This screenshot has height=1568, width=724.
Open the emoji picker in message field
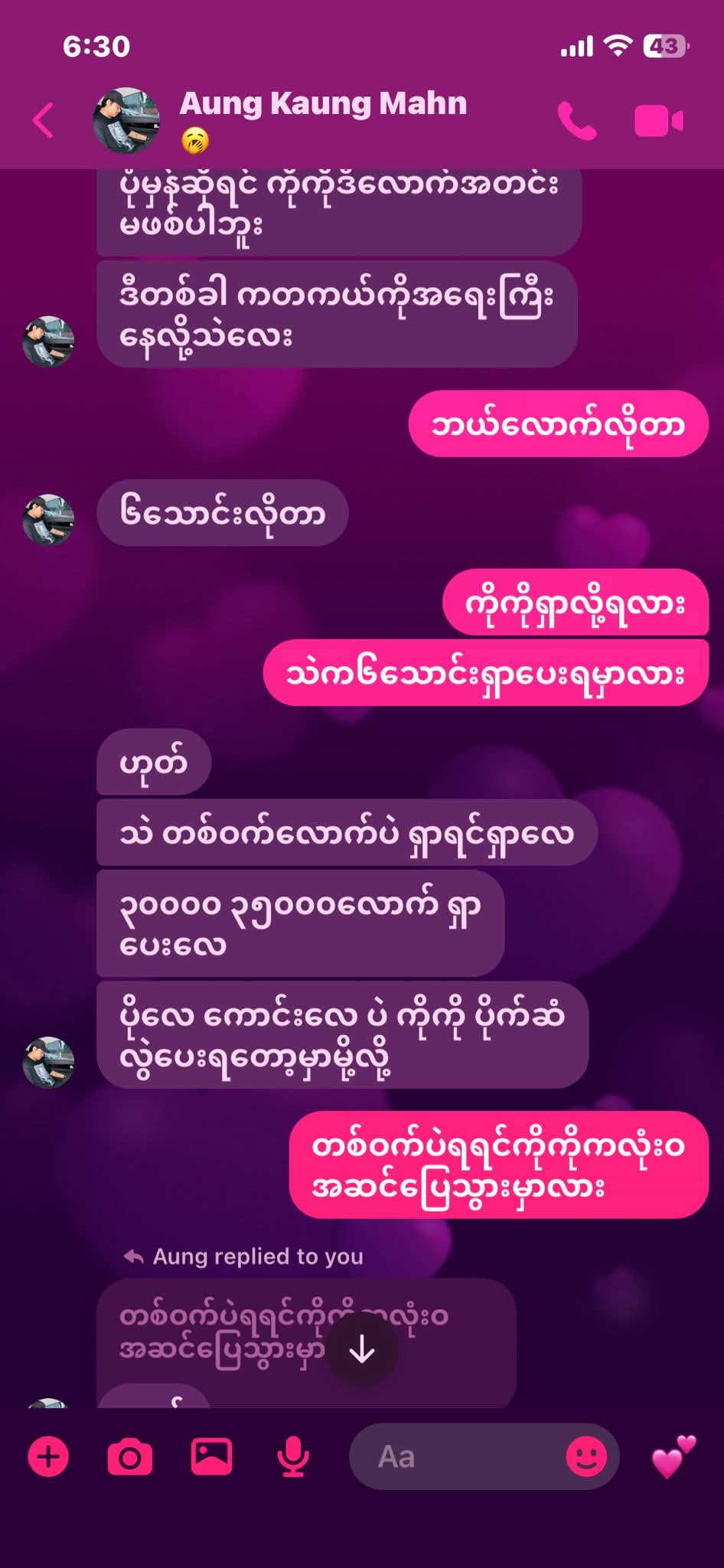pos(585,1456)
